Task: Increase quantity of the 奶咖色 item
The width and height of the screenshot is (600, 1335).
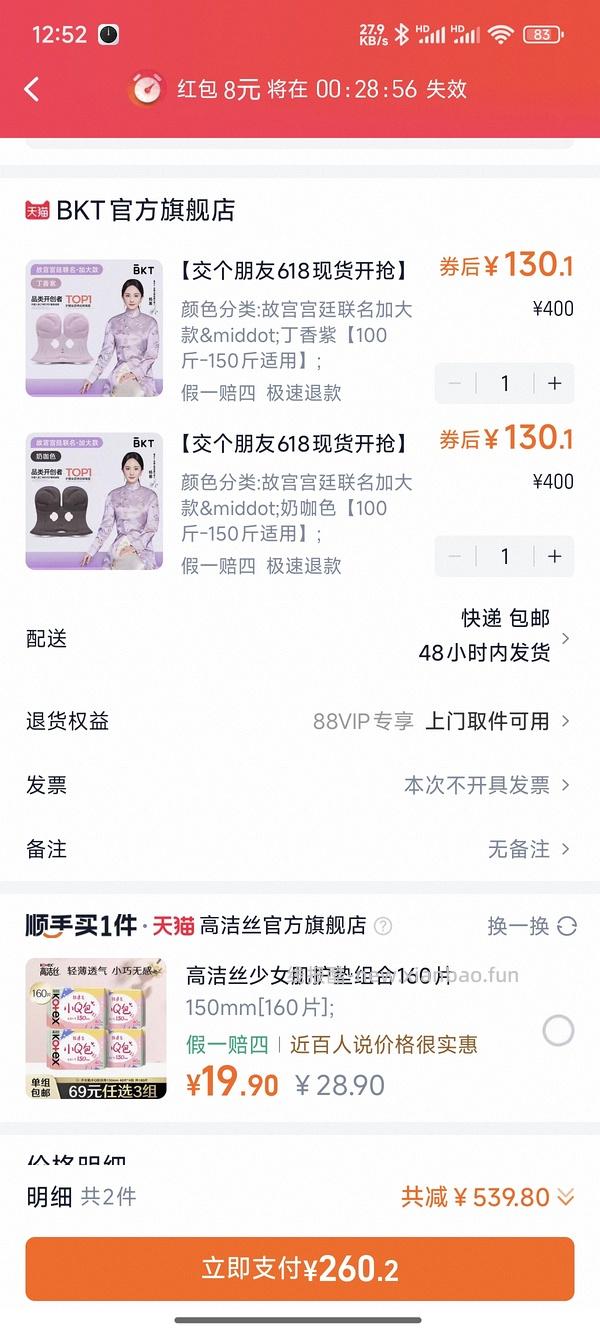Action: pyautogui.click(x=554, y=556)
